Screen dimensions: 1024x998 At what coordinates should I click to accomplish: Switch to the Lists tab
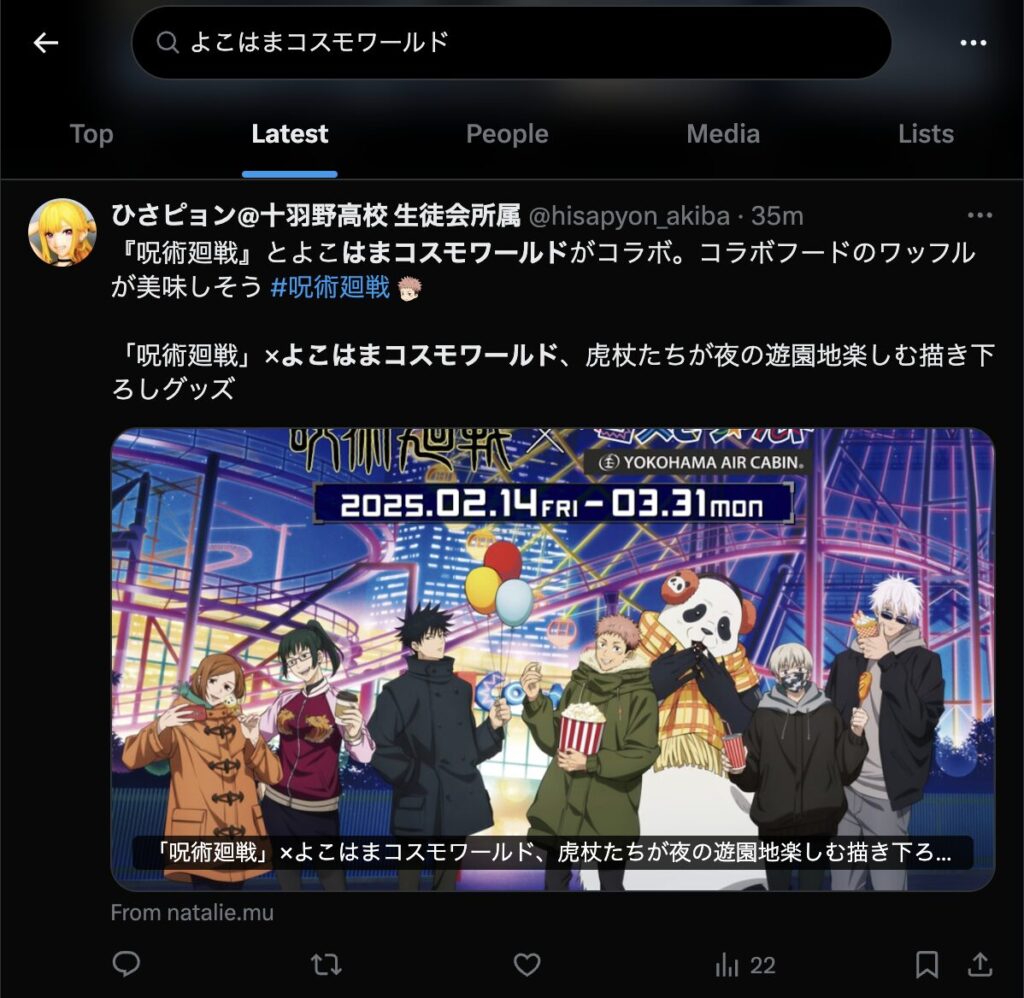tap(925, 134)
